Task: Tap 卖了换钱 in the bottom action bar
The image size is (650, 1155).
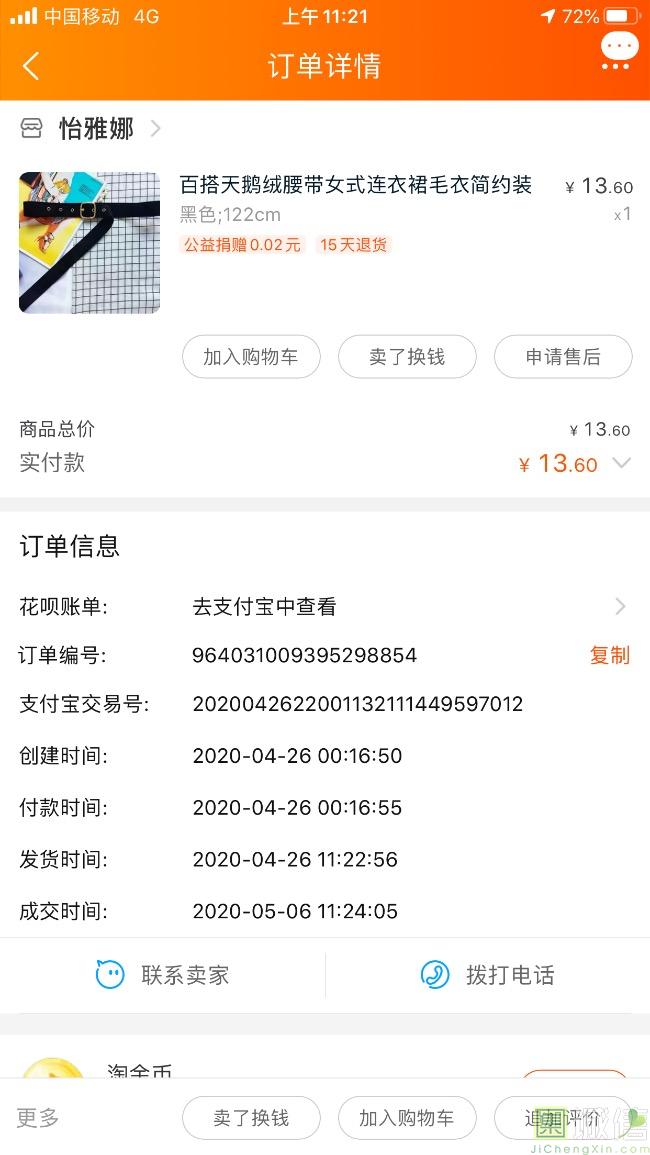Action: pos(251,1118)
